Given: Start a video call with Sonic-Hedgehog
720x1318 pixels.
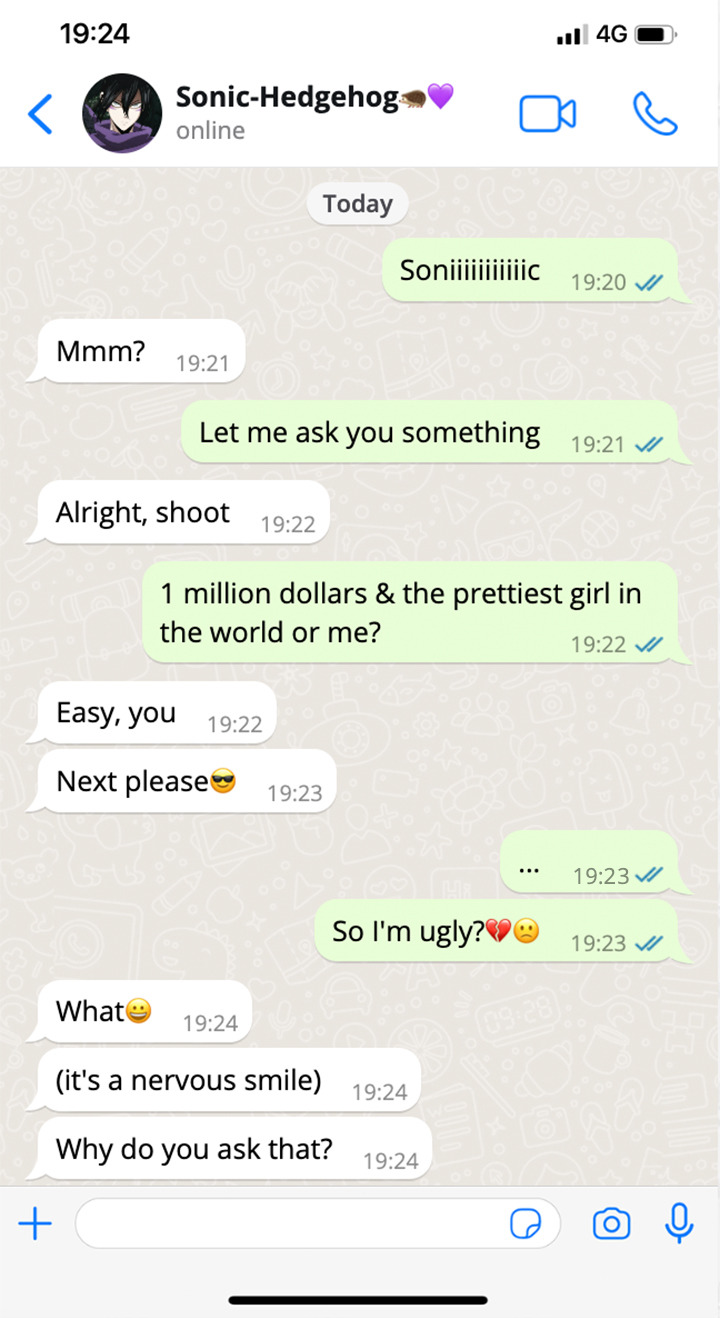Looking at the screenshot, I should coord(547,114).
